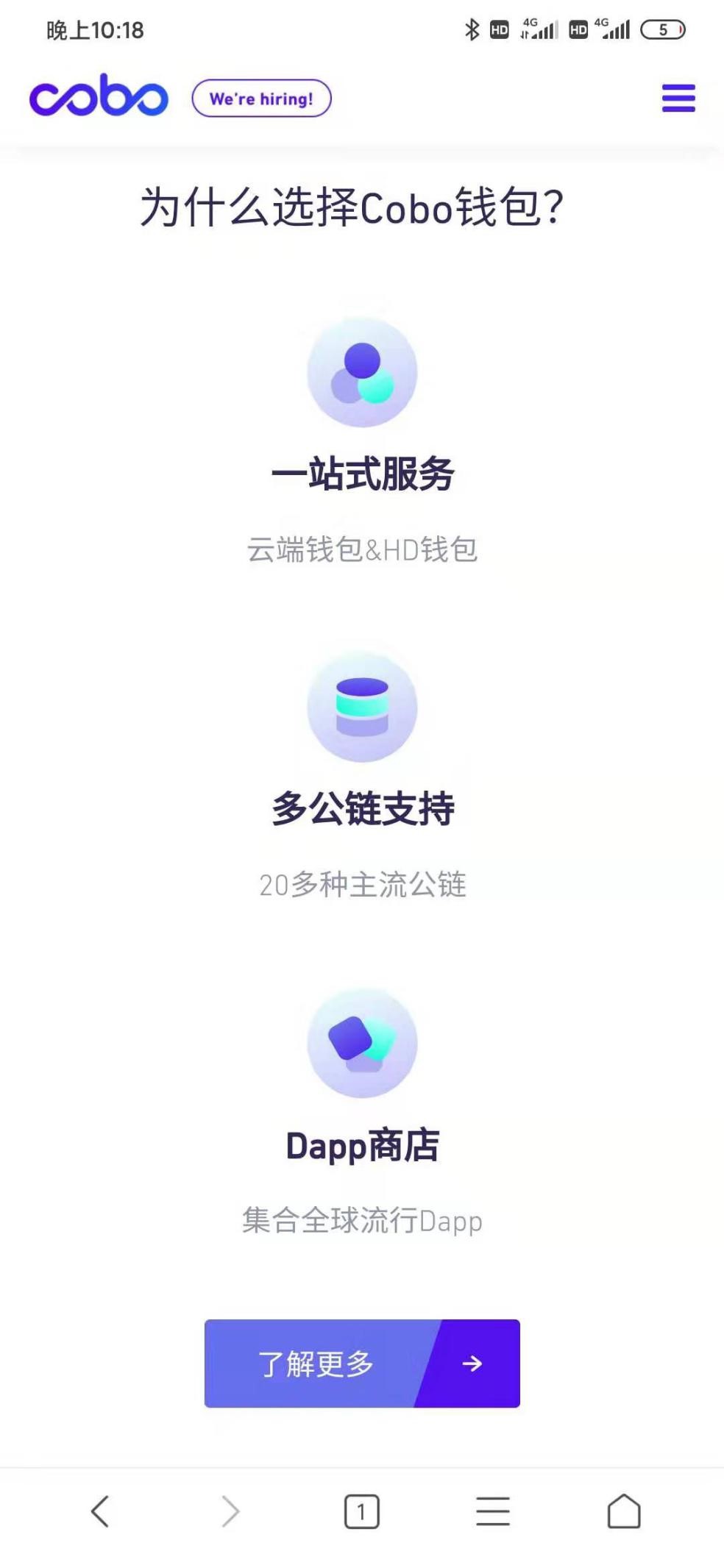Viewport: 724px width, 1568px height.
Task: Open the hamburger menu
Action: [x=678, y=98]
